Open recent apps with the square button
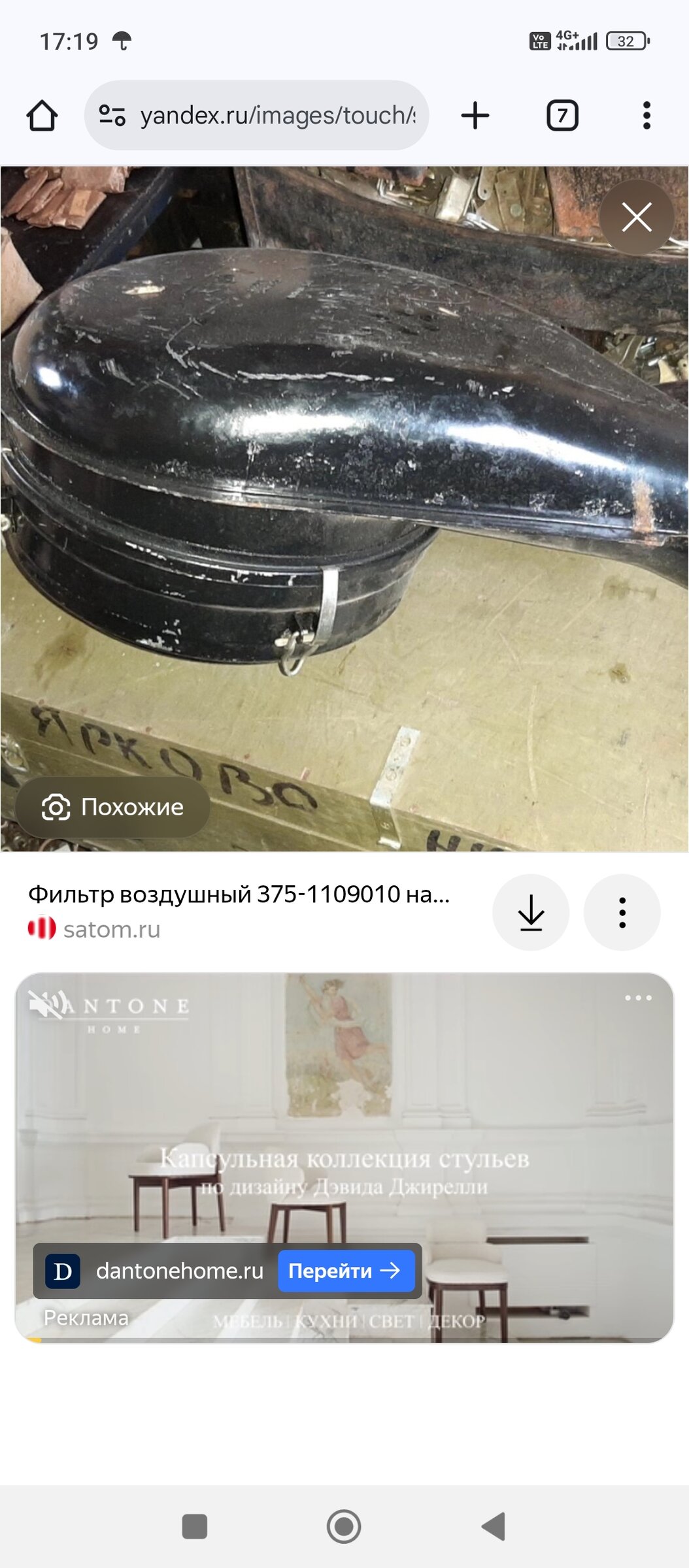 tap(194, 1527)
